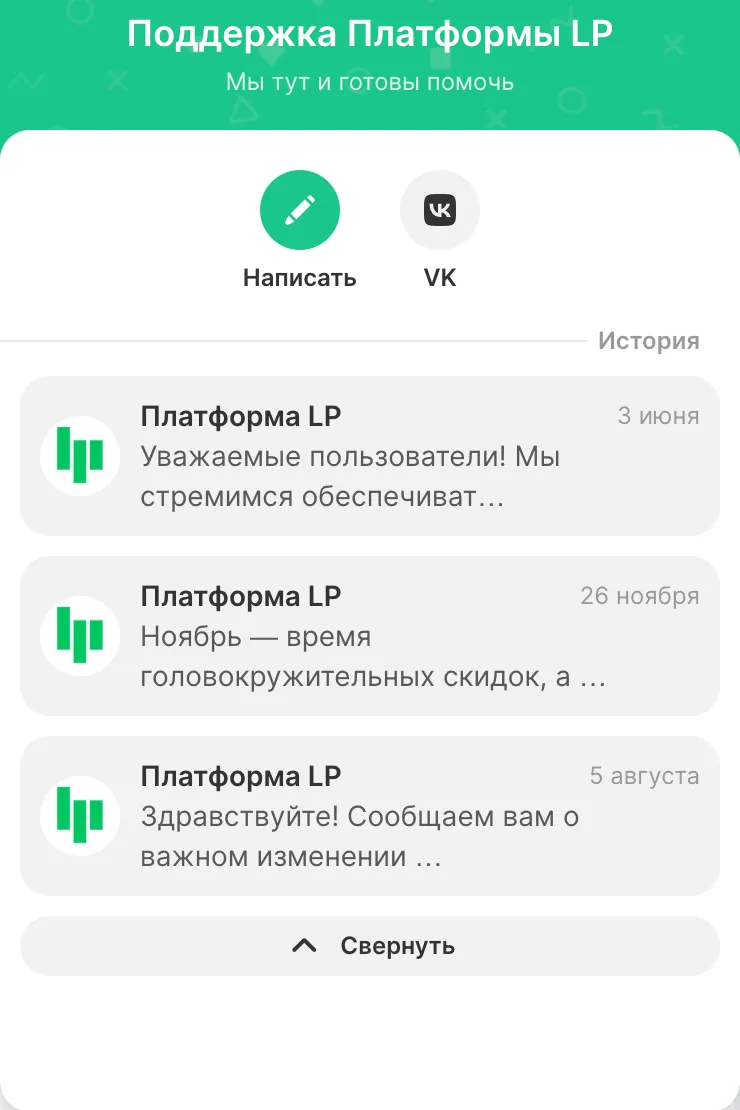
Task: Open the VK support channel
Action: [440, 211]
